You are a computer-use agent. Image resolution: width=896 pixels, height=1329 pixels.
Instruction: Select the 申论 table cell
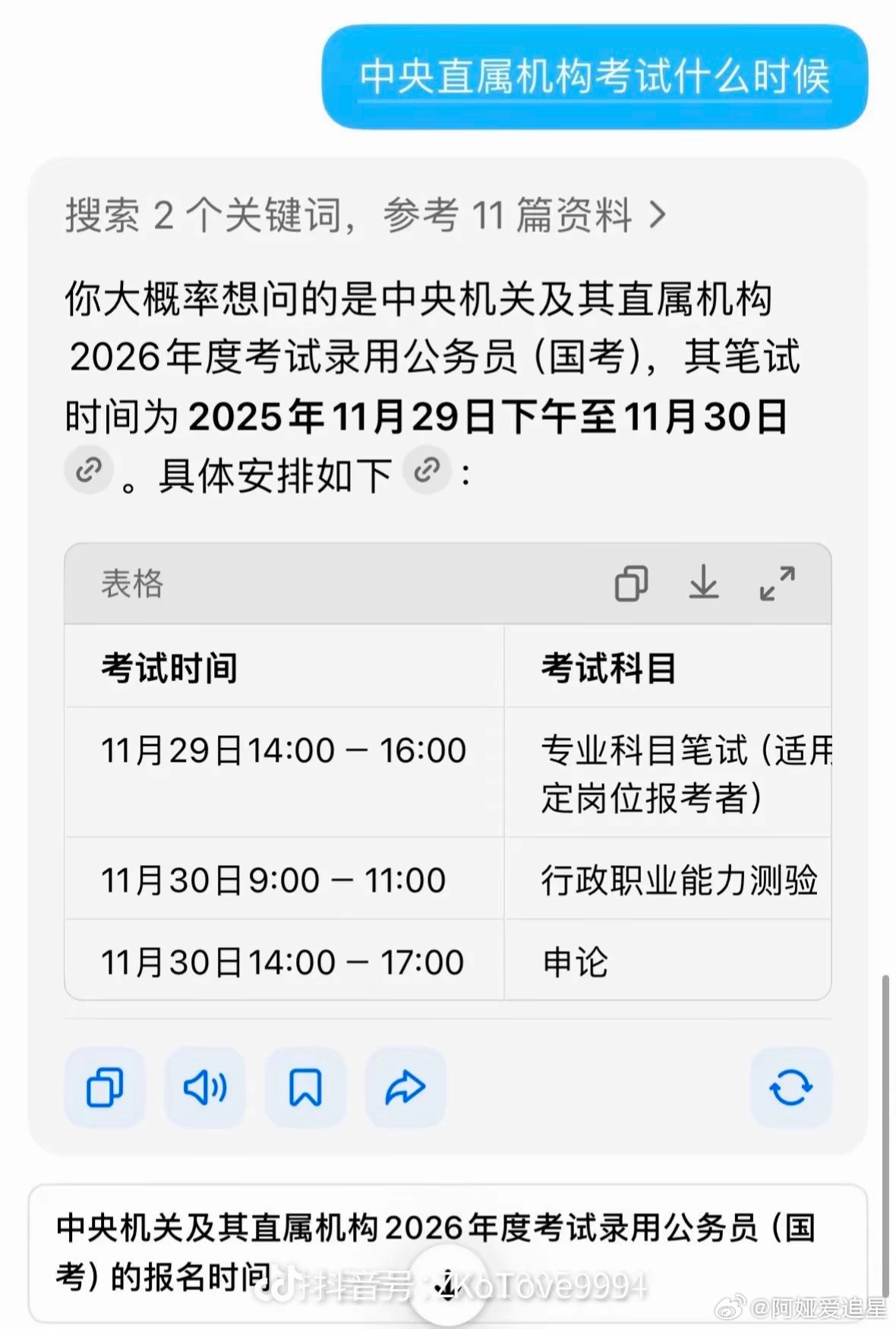pyautogui.click(x=575, y=961)
